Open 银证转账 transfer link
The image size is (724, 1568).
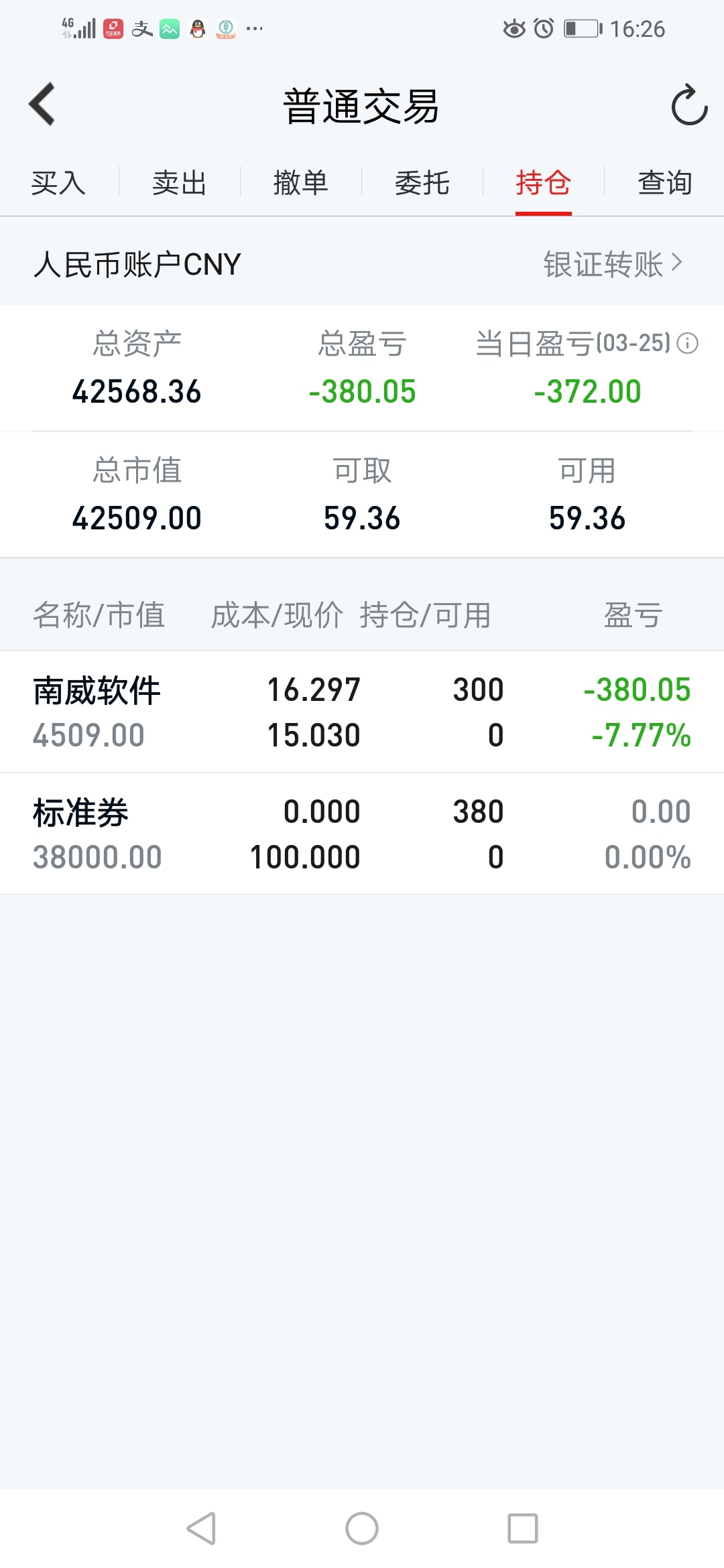(x=613, y=264)
